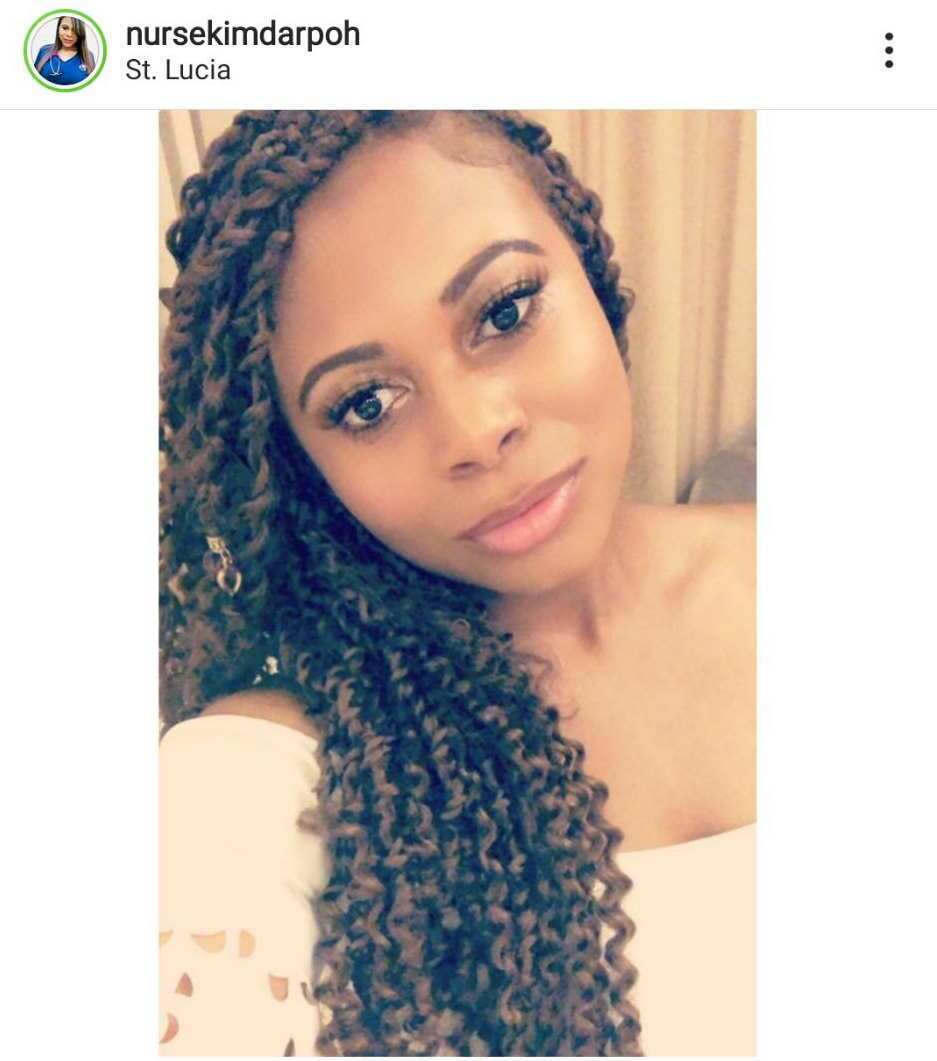The width and height of the screenshot is (937, 1061).
Task: Open the nursekimdarpoh username link
Action: [242, 34]
